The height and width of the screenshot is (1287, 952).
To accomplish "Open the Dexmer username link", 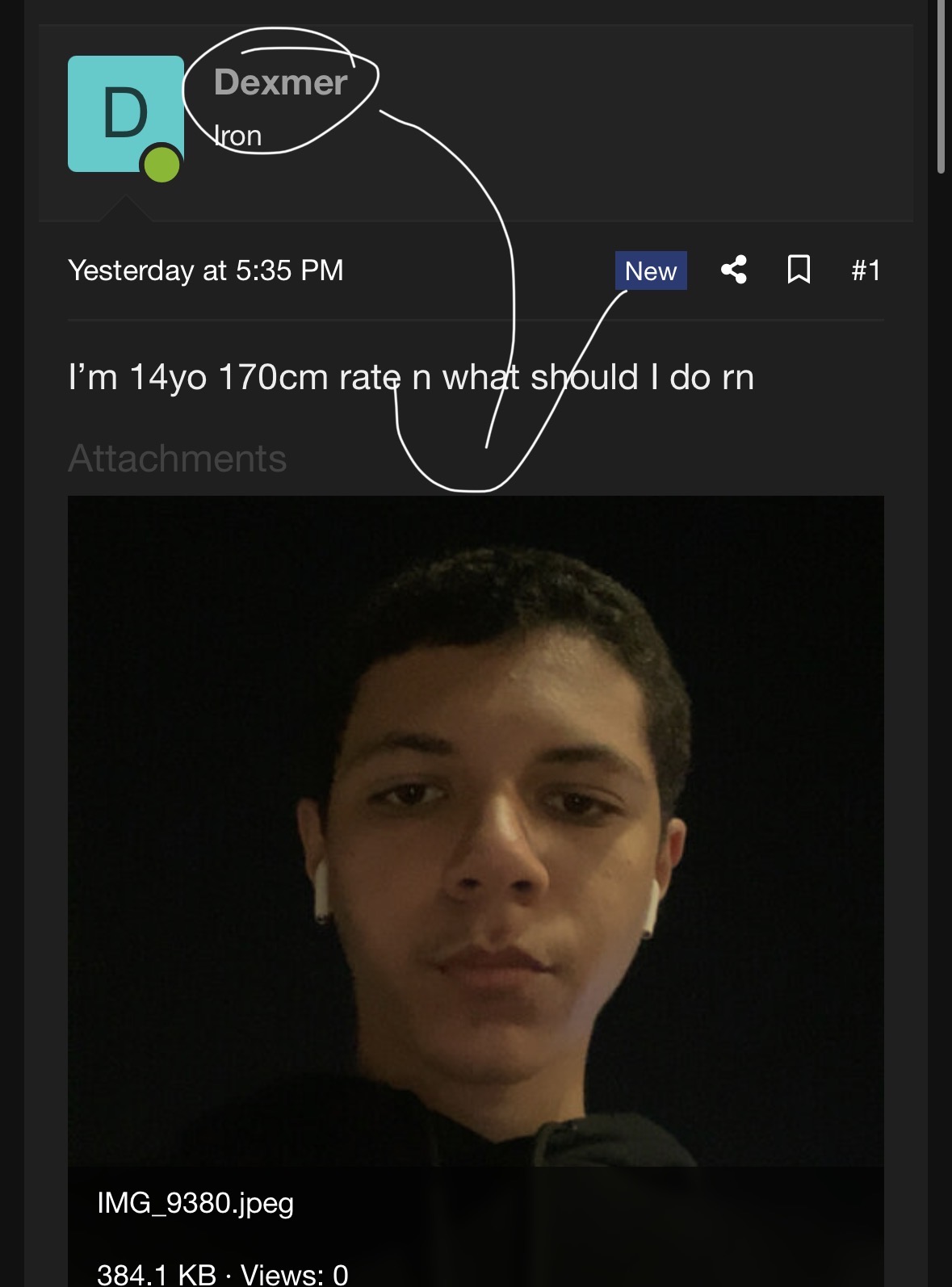I will click(280, 82).
